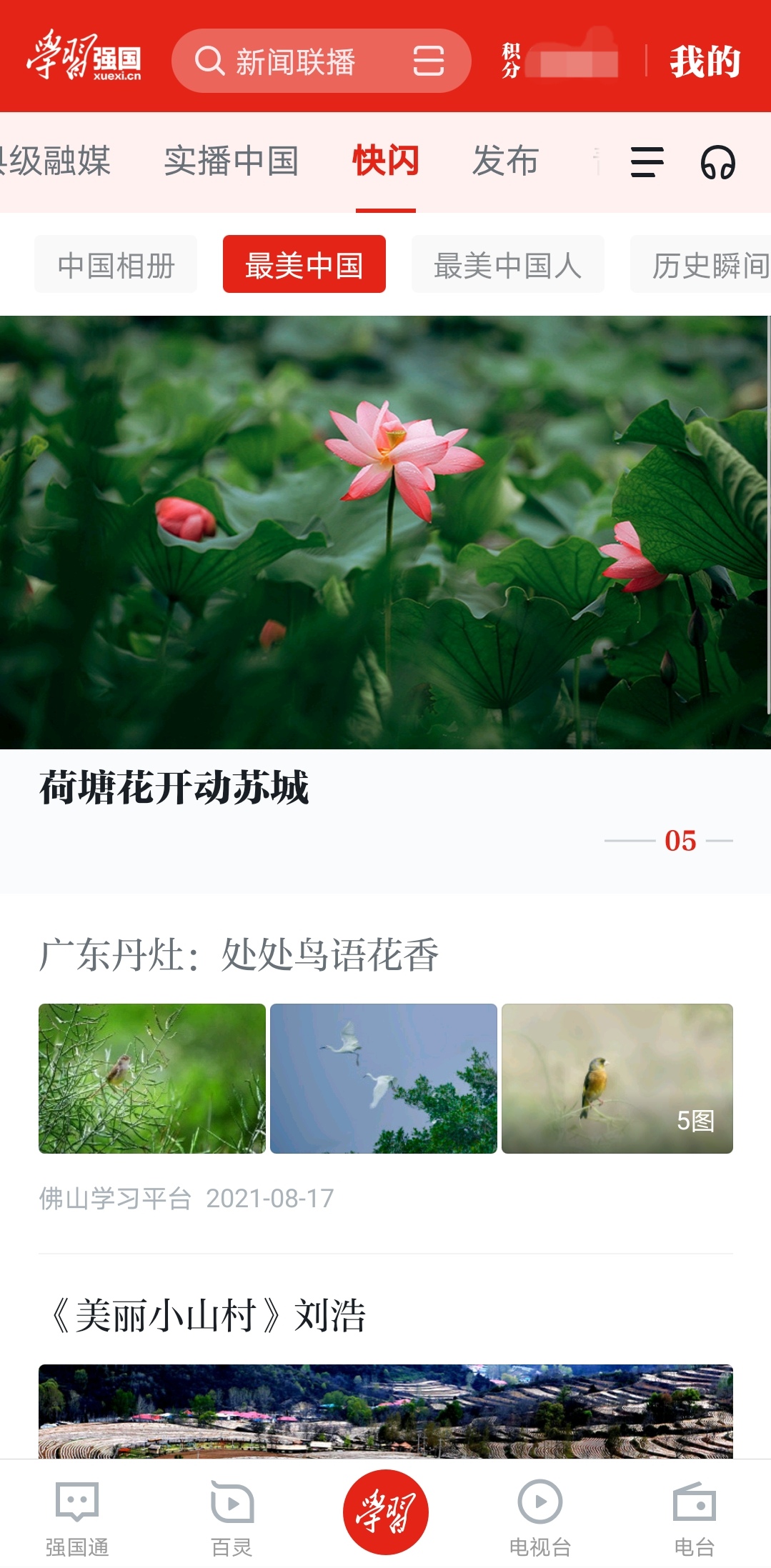Open the channel list menu icon
The image size is (771, 1568).
pos(647,162)
